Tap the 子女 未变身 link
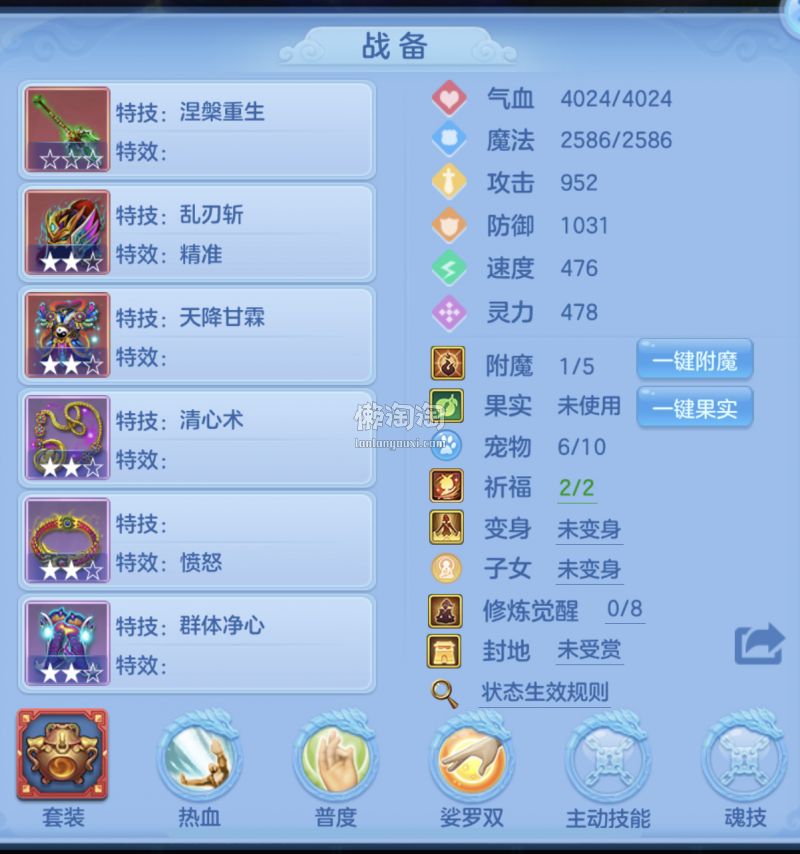800x854 pixels. tap(589, 570)
